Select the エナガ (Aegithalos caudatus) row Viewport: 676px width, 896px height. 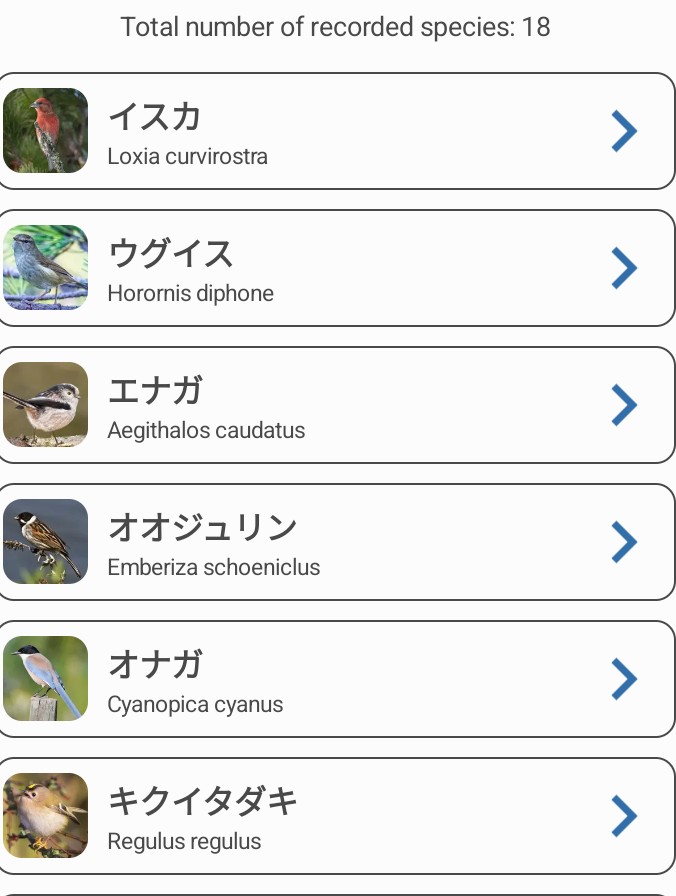click(x=337, y=405)
